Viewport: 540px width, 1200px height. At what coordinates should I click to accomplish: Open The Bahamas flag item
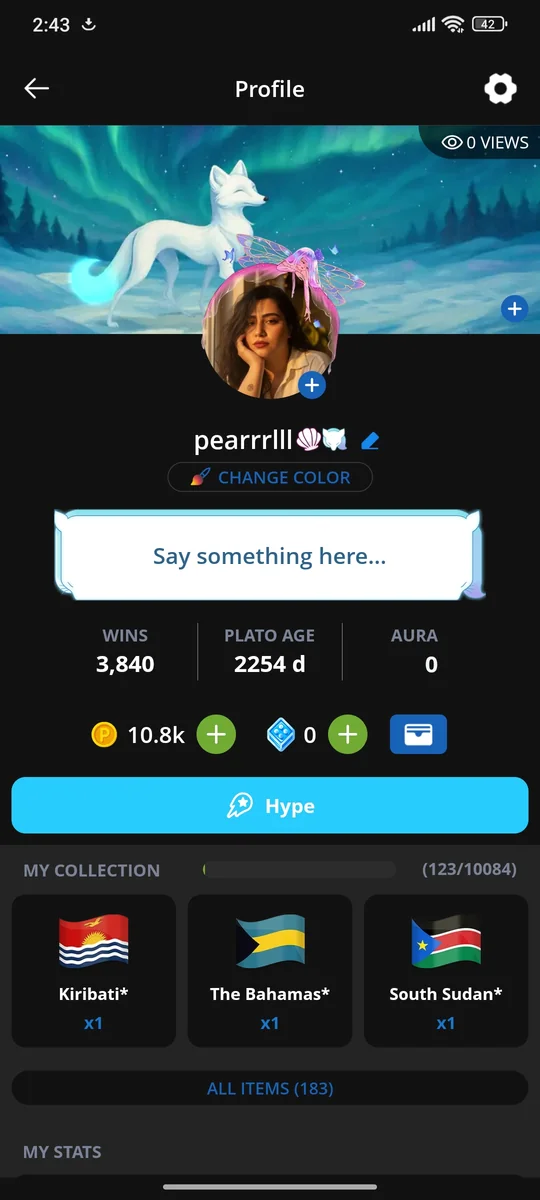270,971
